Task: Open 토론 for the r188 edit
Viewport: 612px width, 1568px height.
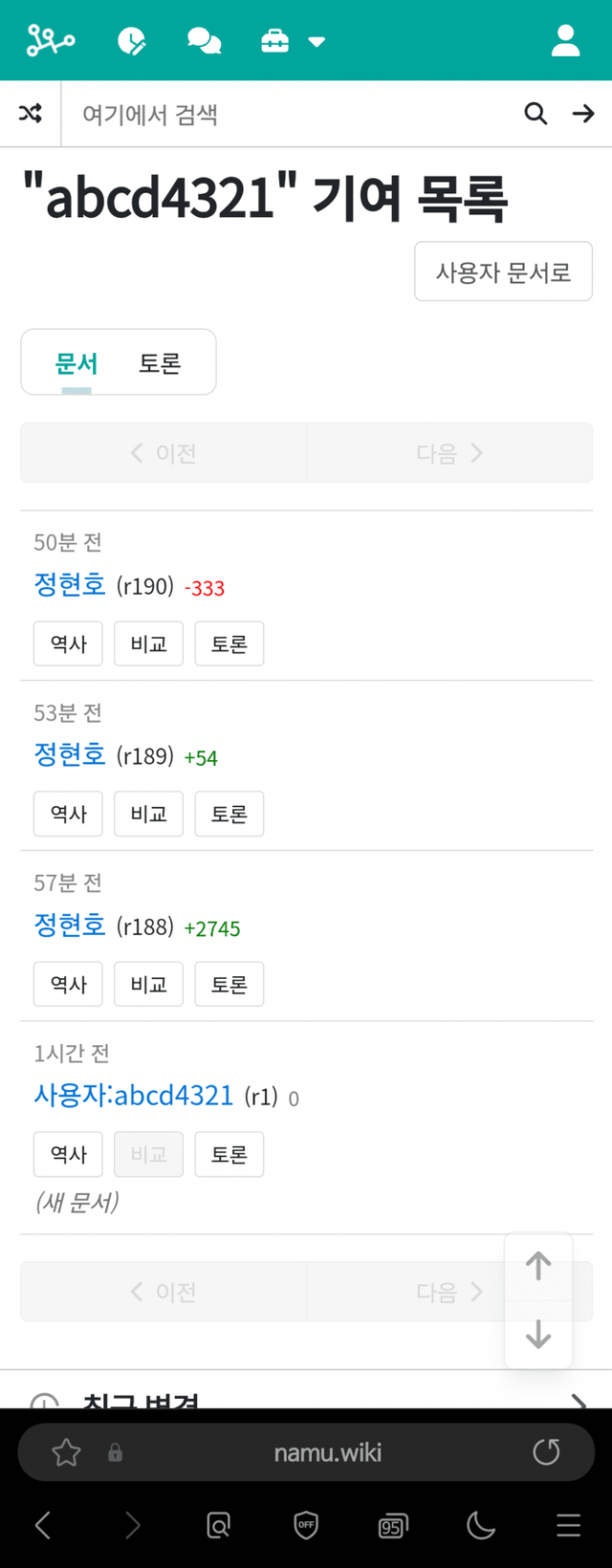Action: point(229,984)
